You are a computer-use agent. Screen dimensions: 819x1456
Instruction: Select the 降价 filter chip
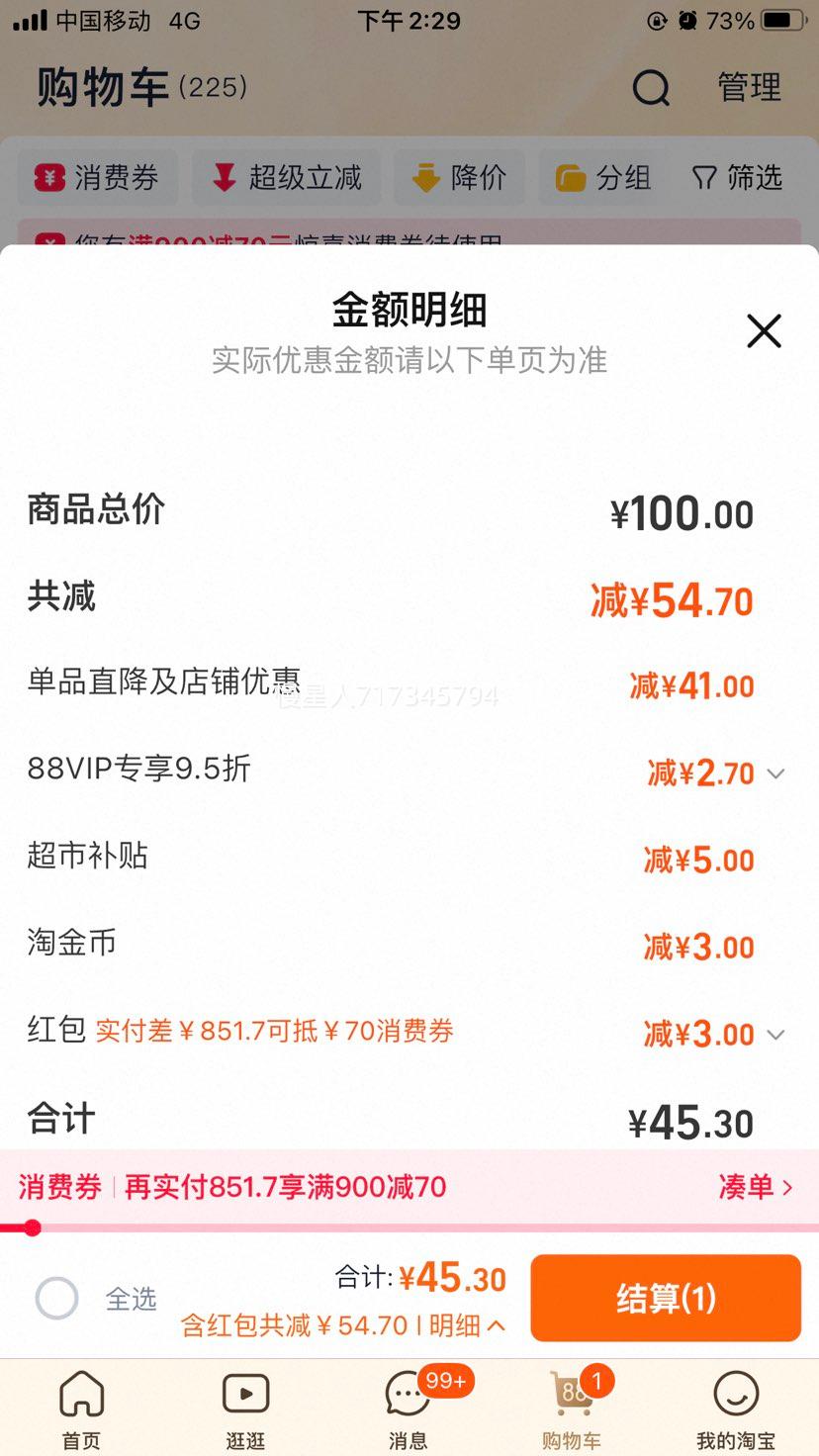(460, 178)
